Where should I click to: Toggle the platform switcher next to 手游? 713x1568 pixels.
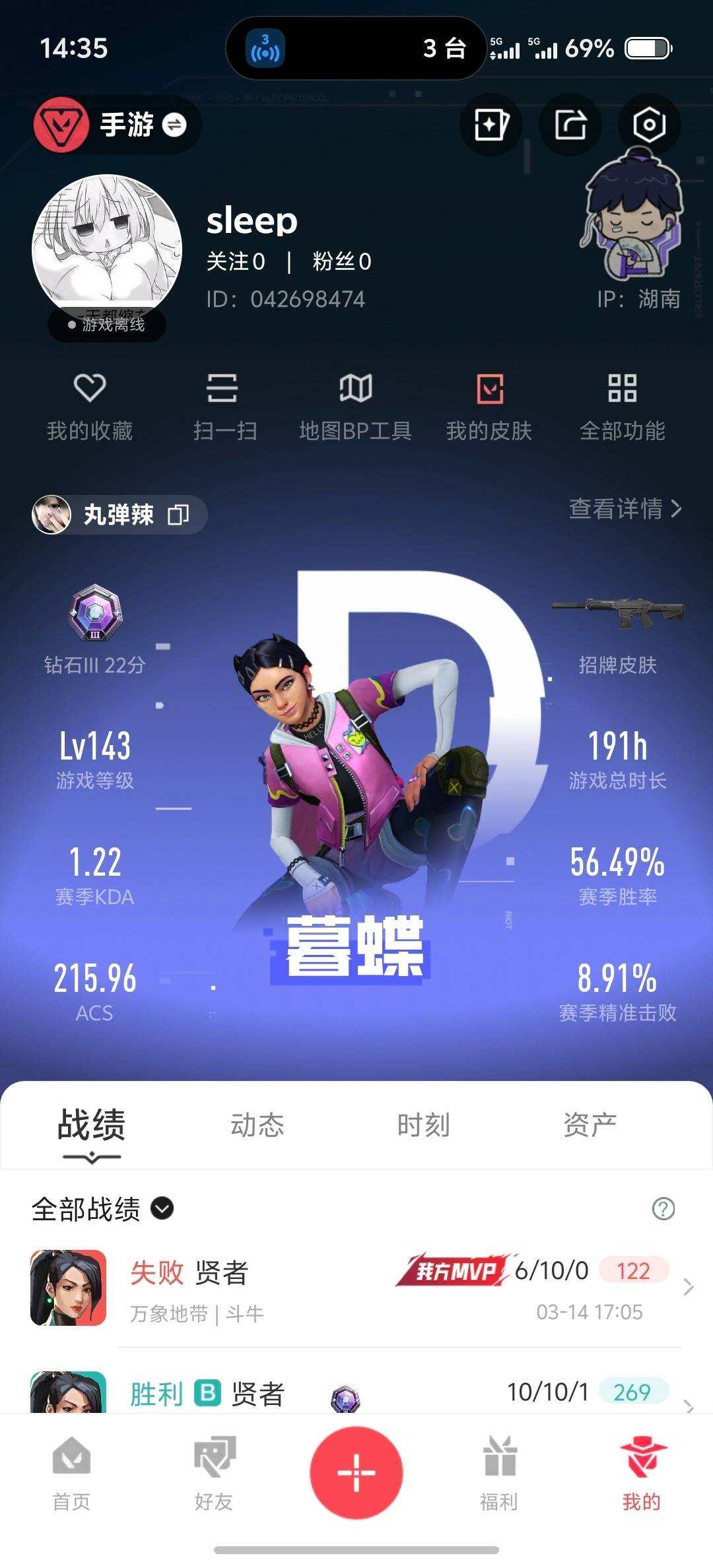tap(173, 125)
